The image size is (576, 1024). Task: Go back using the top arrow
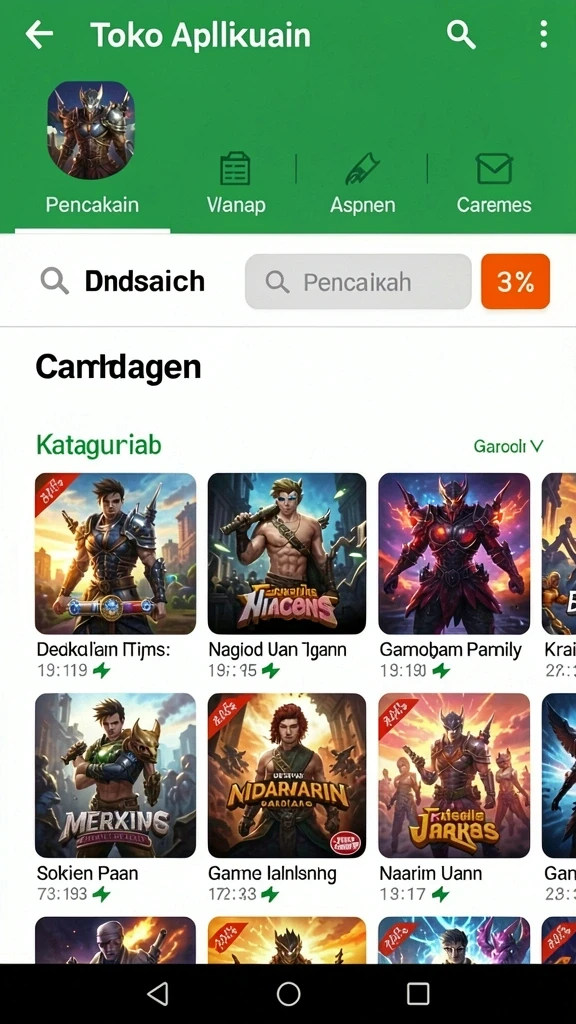click(39, 35)
